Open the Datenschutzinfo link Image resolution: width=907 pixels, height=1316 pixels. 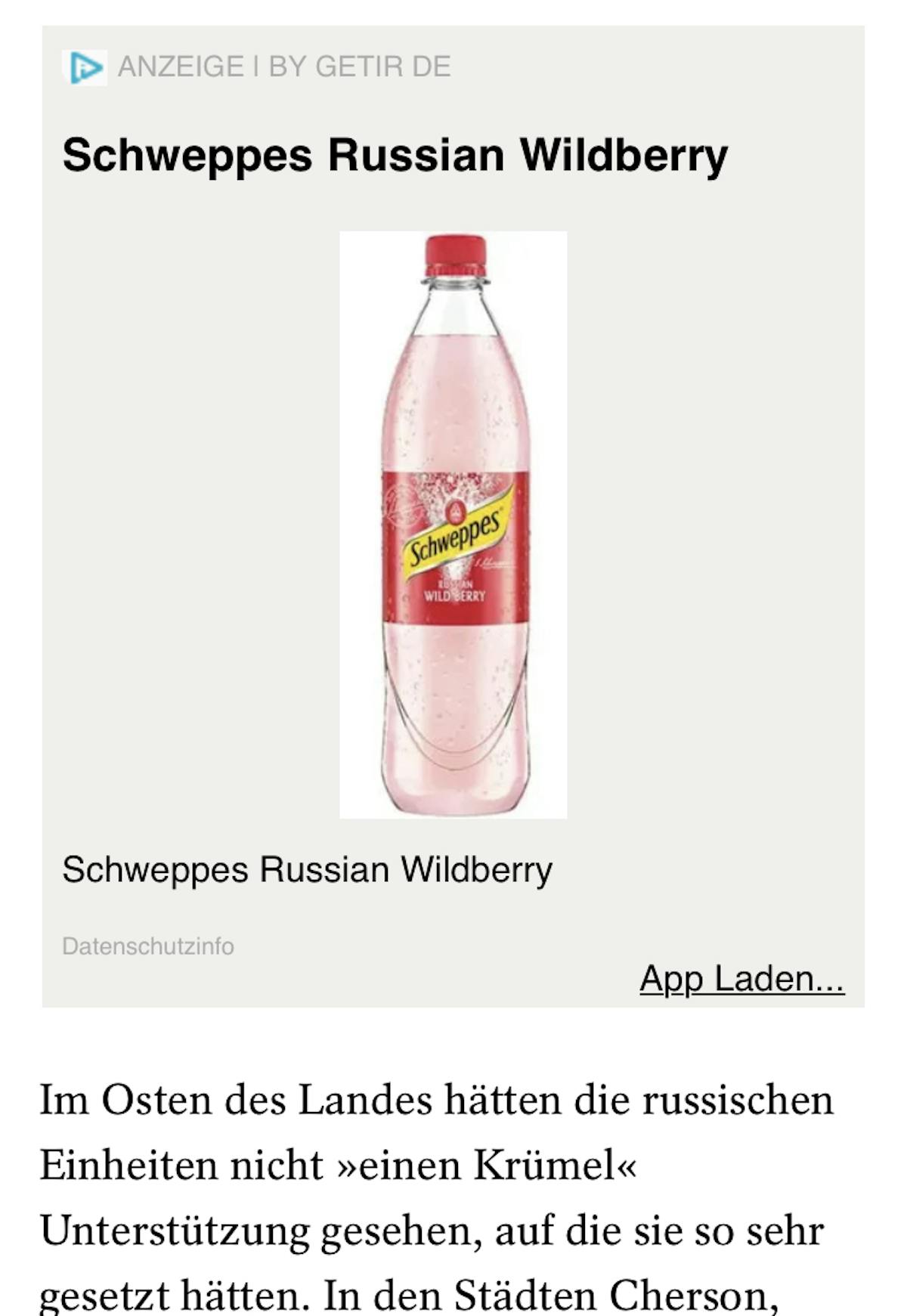click(x=148, y=946)
